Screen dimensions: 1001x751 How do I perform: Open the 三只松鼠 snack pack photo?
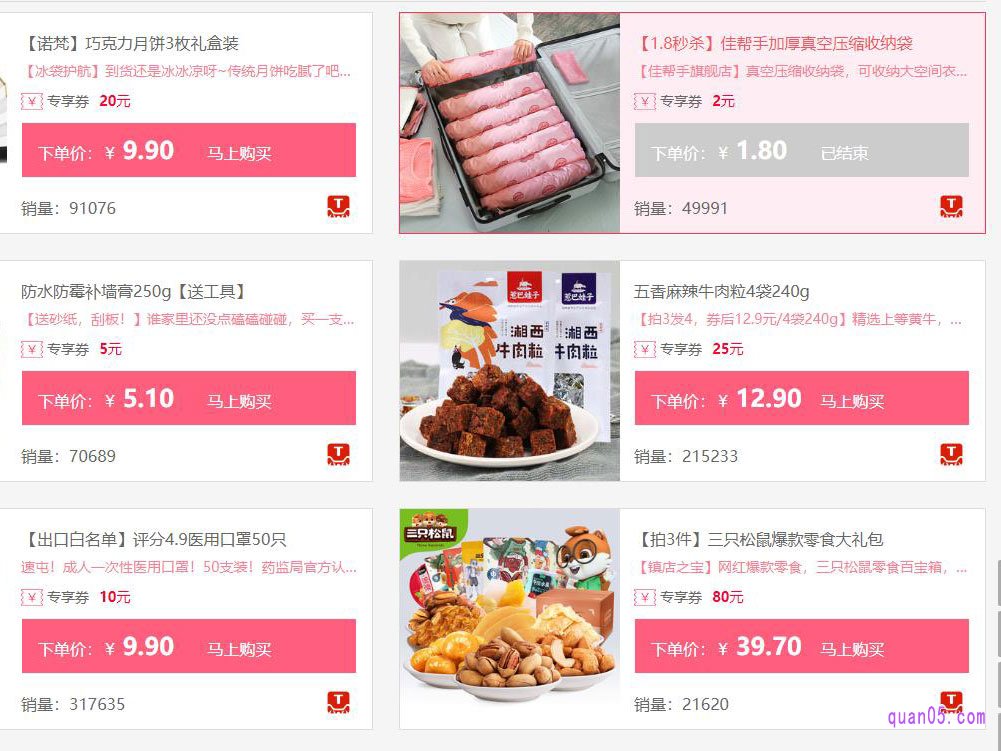coord(509,619)
